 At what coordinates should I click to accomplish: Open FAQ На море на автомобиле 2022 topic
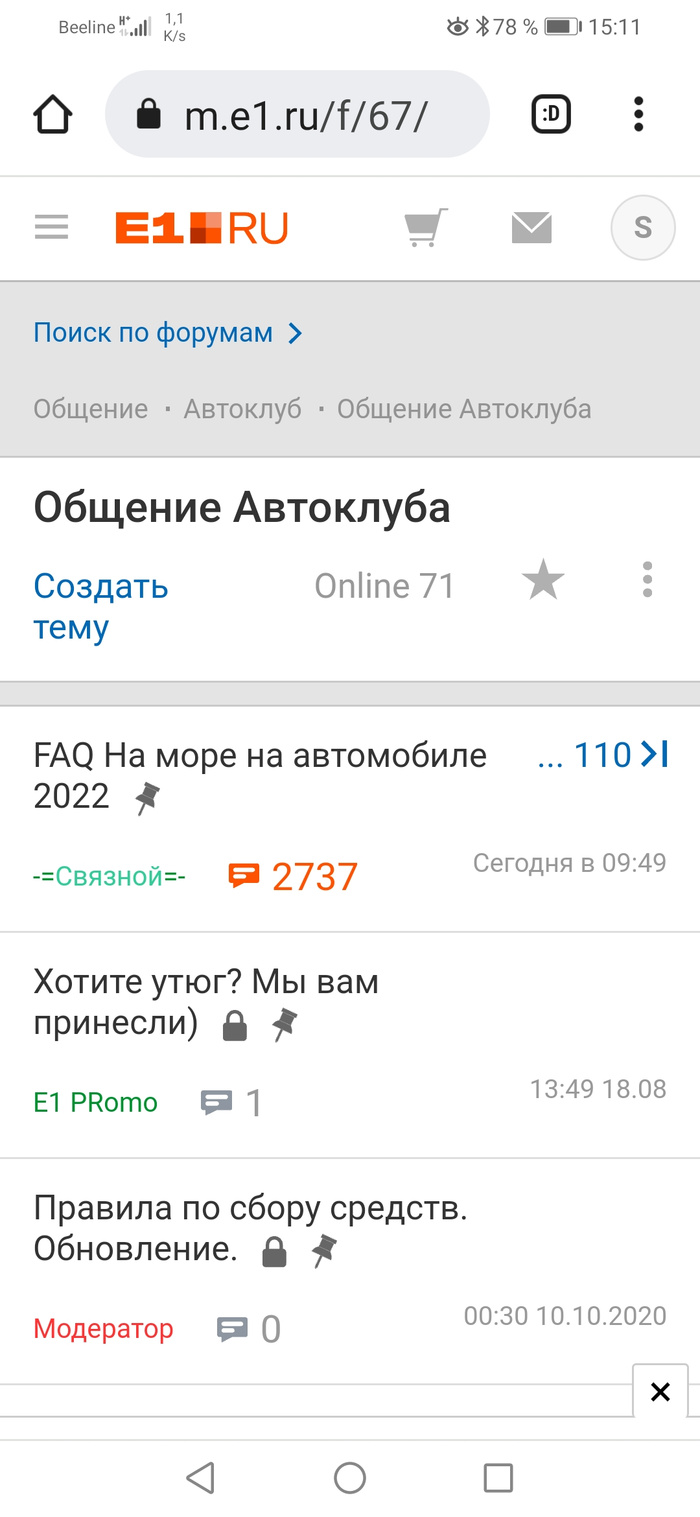tap(260, 774)
